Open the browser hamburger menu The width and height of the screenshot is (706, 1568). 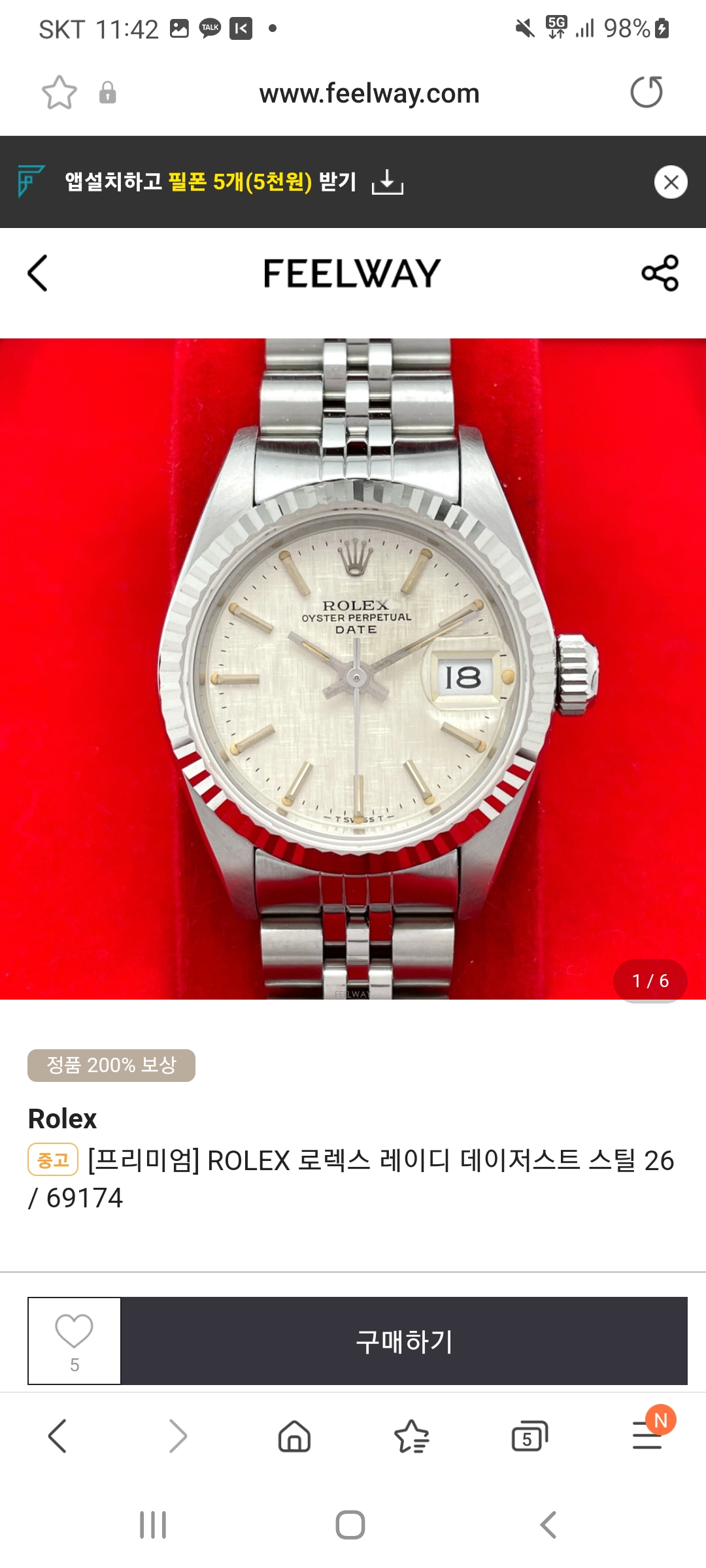[x=647, y=1436]
